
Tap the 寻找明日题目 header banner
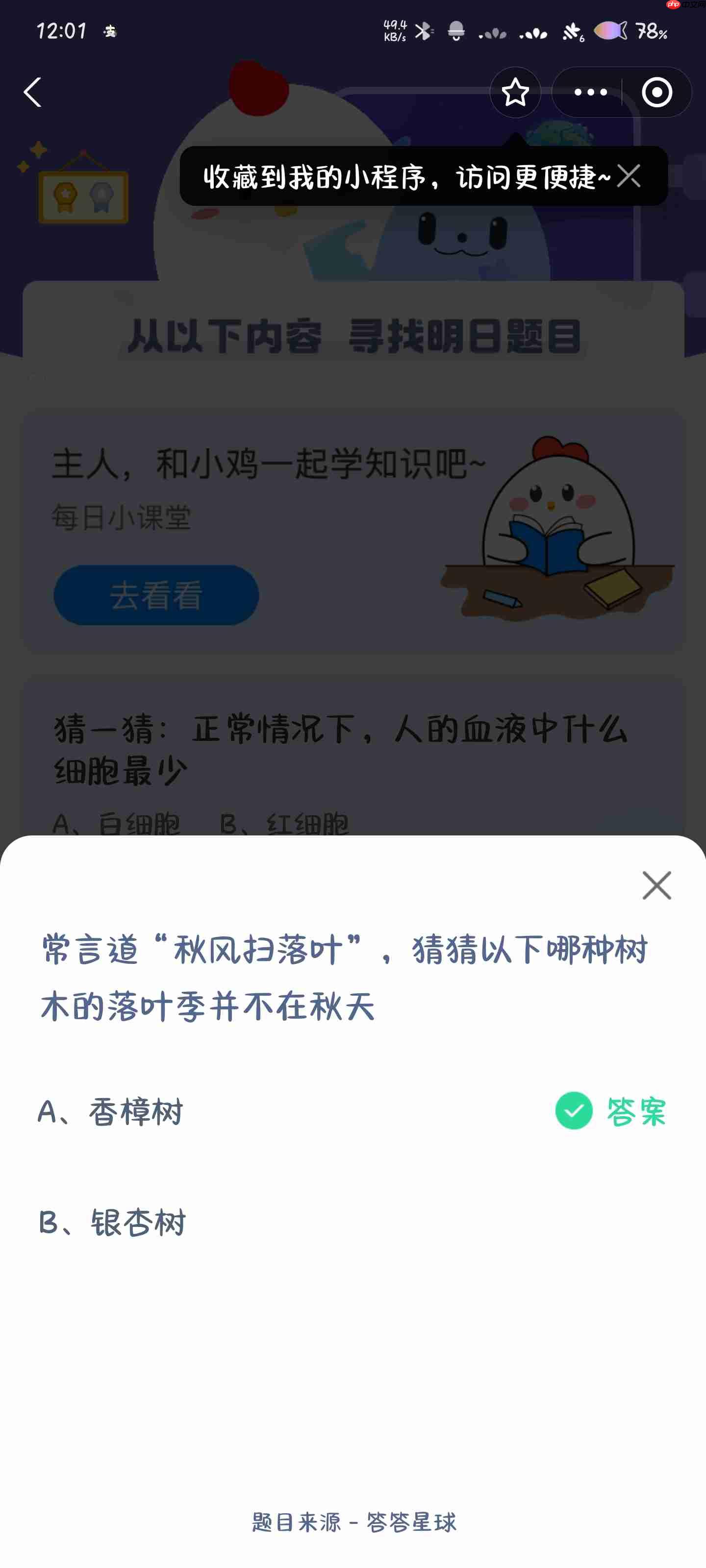pos(353,335)
